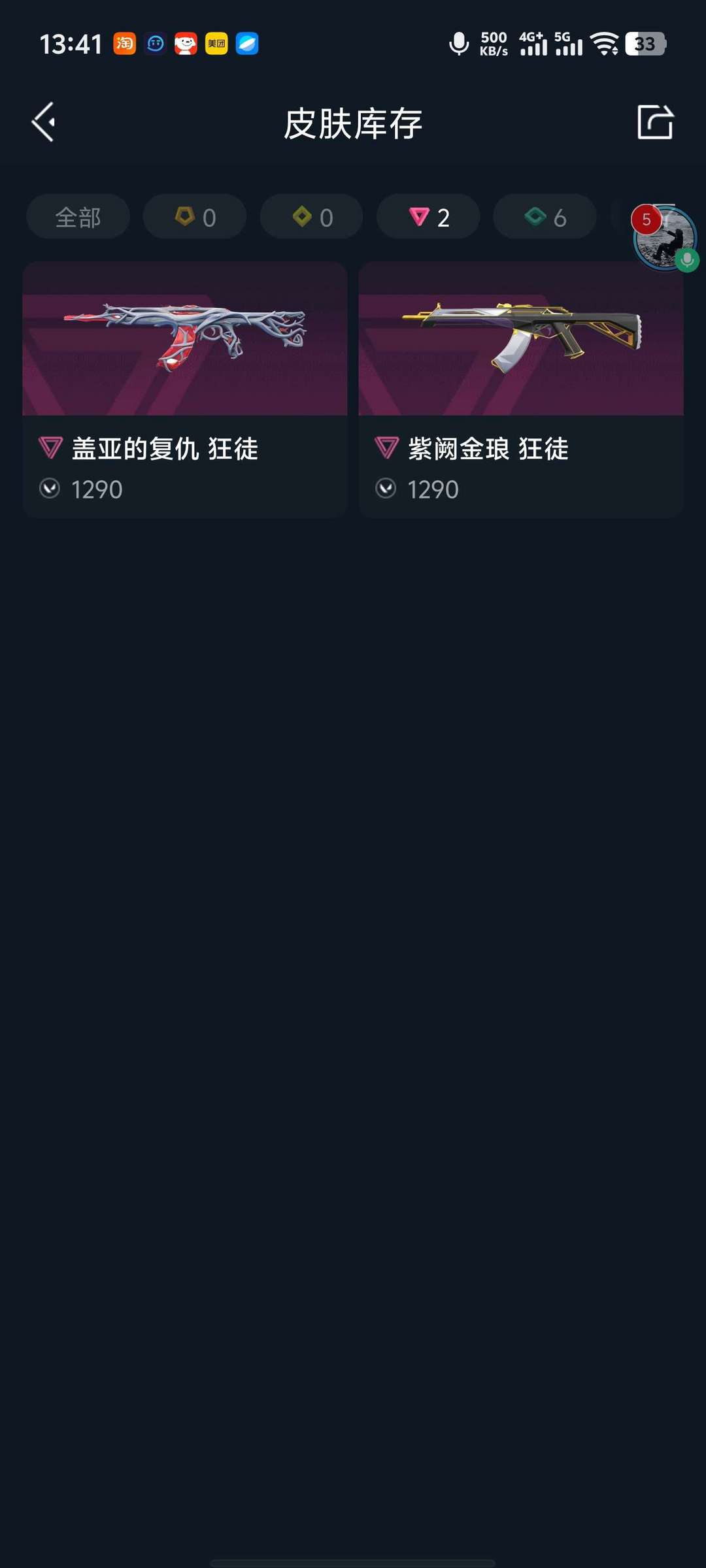Open the 盖亚的复仇 狂徒 skin card

click(185, 389)
